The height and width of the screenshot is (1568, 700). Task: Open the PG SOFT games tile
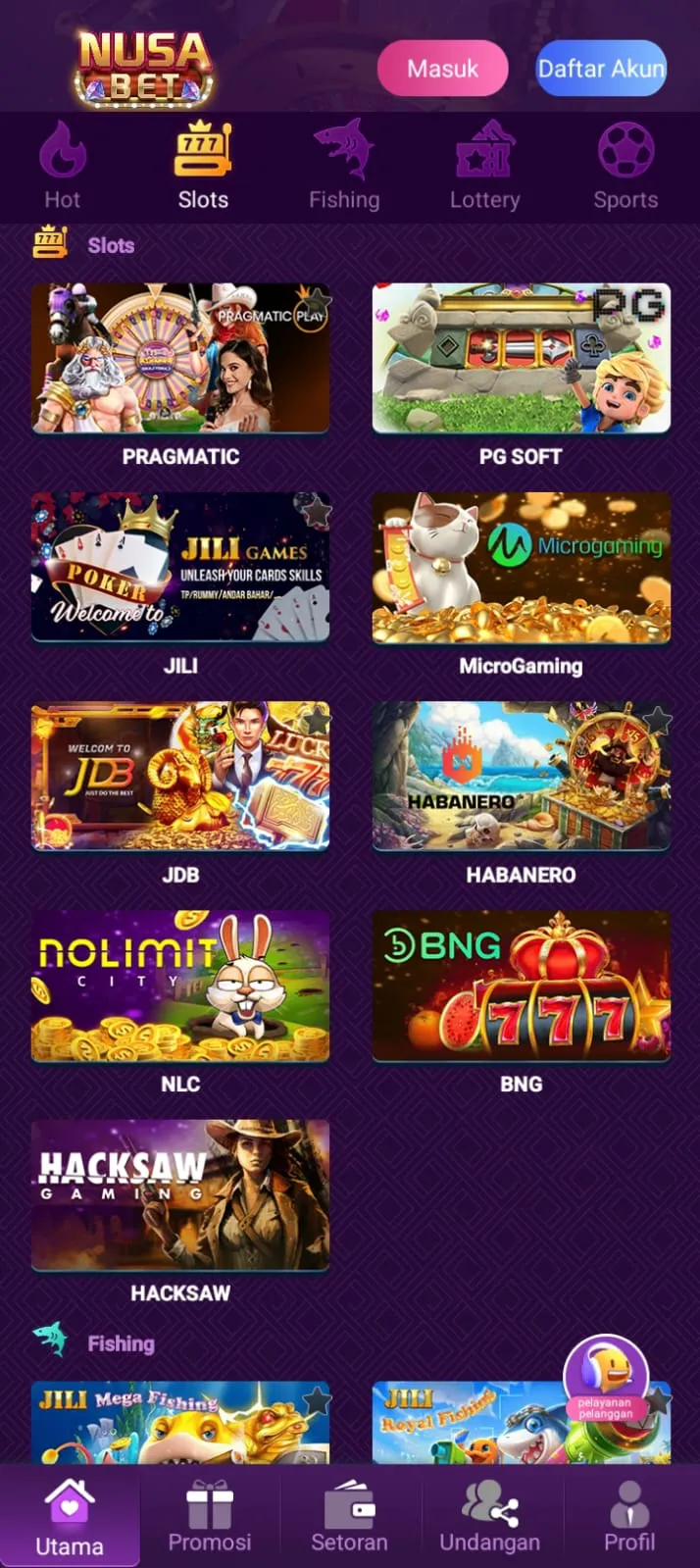[521, 359]
